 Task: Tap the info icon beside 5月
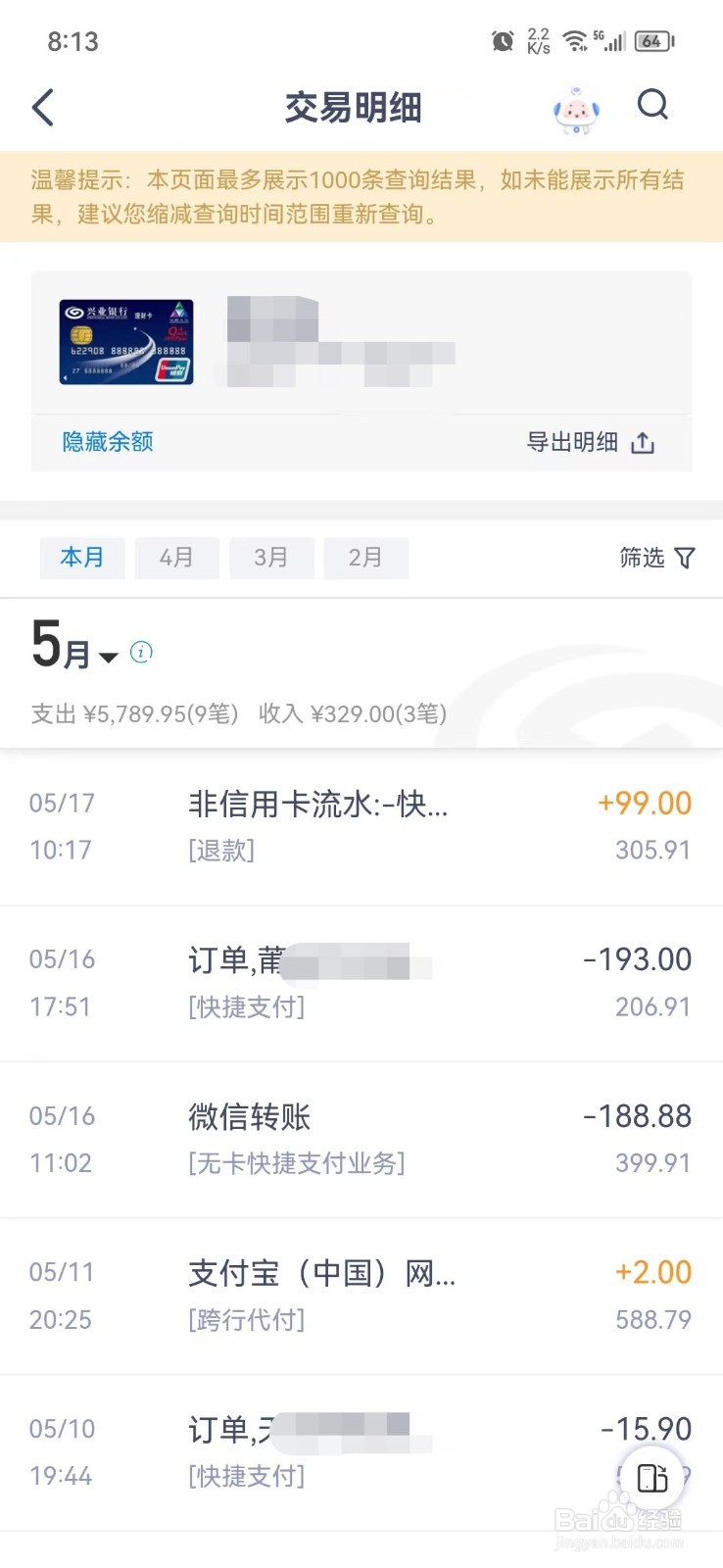[142, 652]
